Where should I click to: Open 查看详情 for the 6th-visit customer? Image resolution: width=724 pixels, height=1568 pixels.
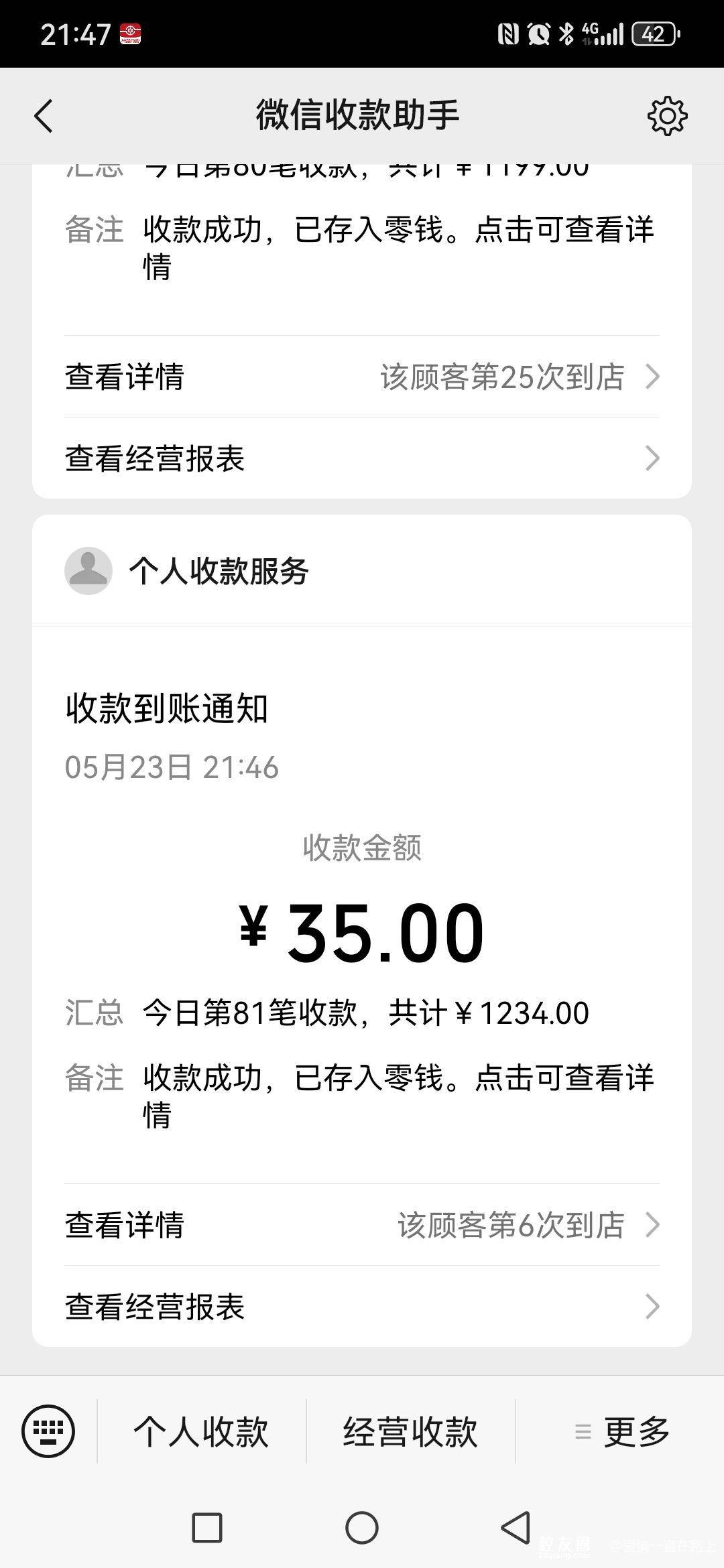[362, 1225]
